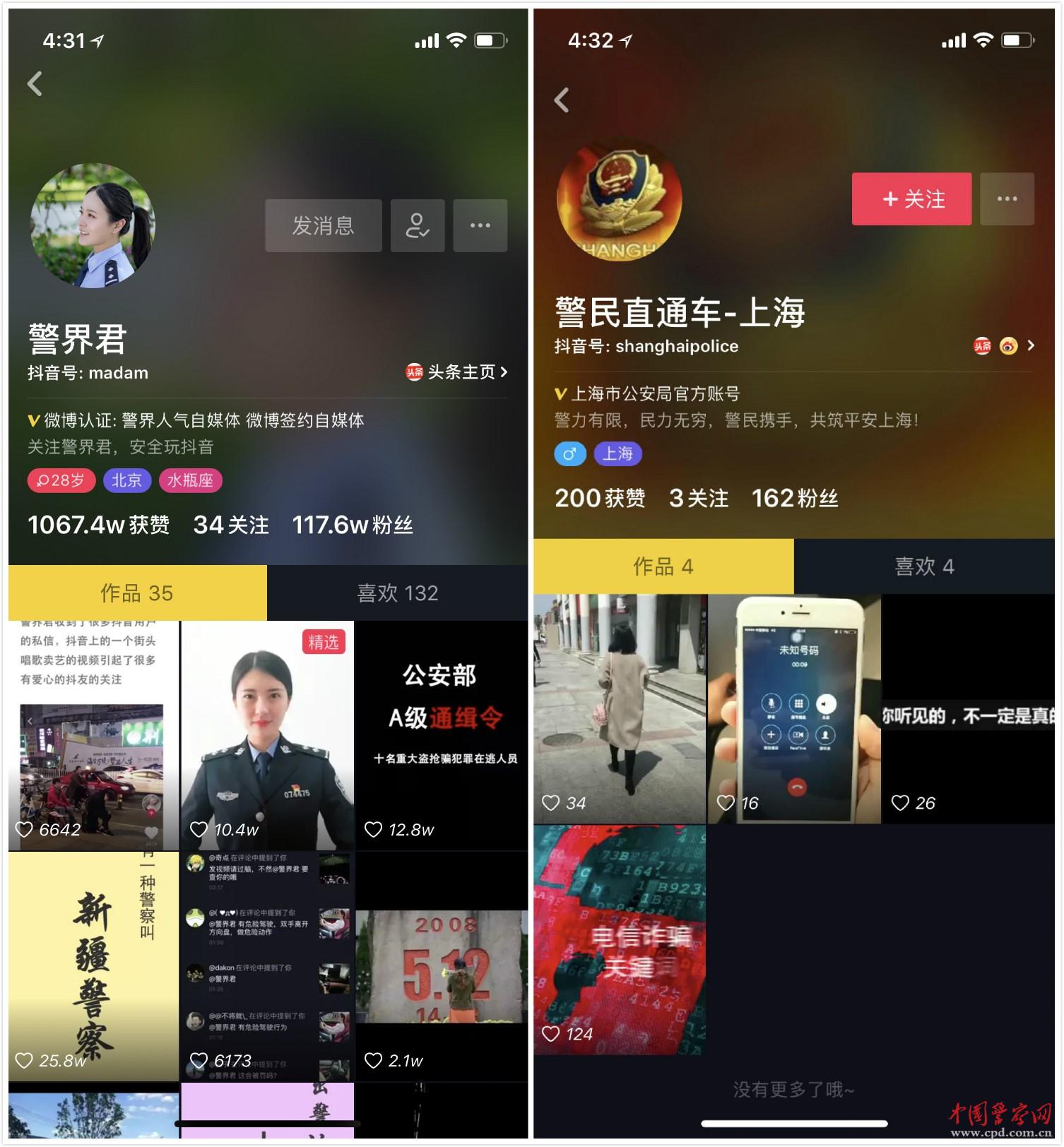This screenshot has width=1064, height=1147.
Task: Tap the 北京 location tag
Action: (x=126, y=480)
